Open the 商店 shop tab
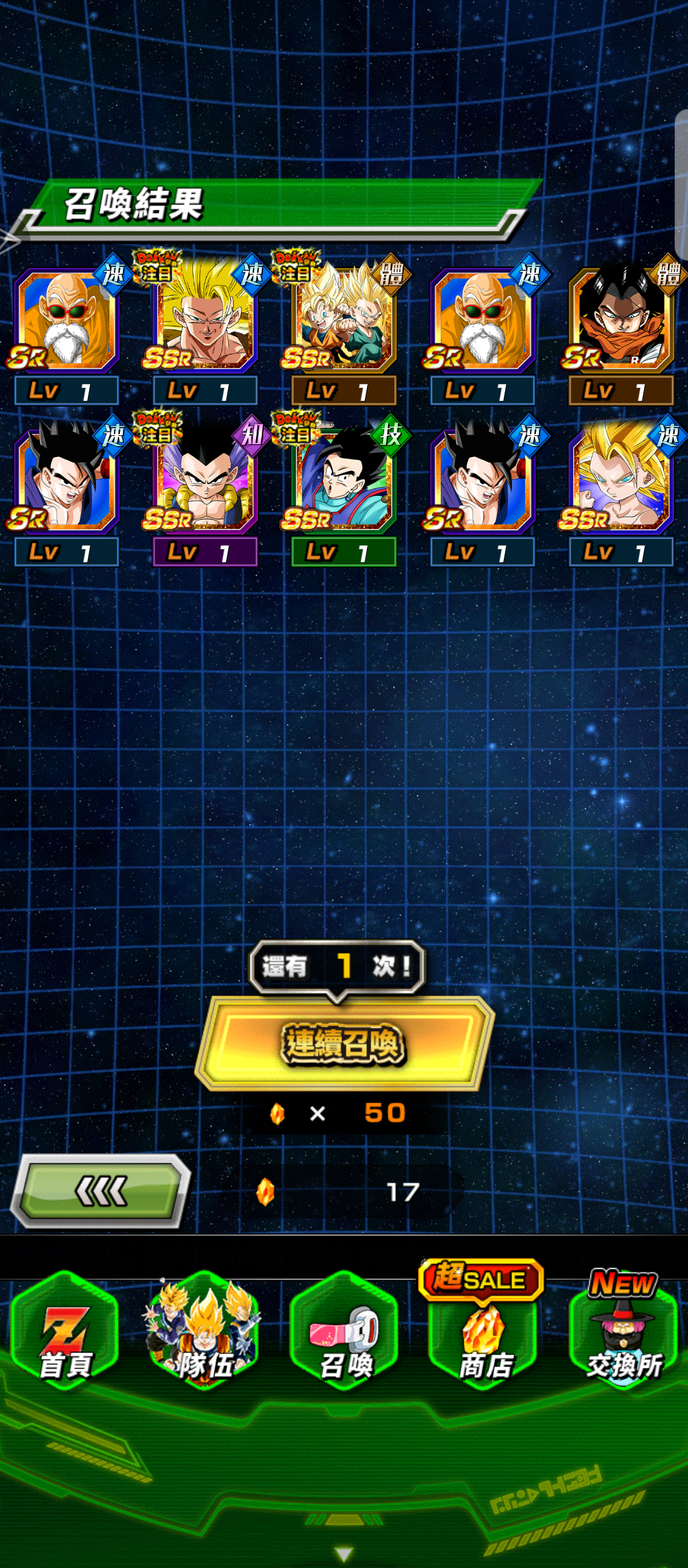The width and height of the screenshot is (688, 1568). 484,1333
